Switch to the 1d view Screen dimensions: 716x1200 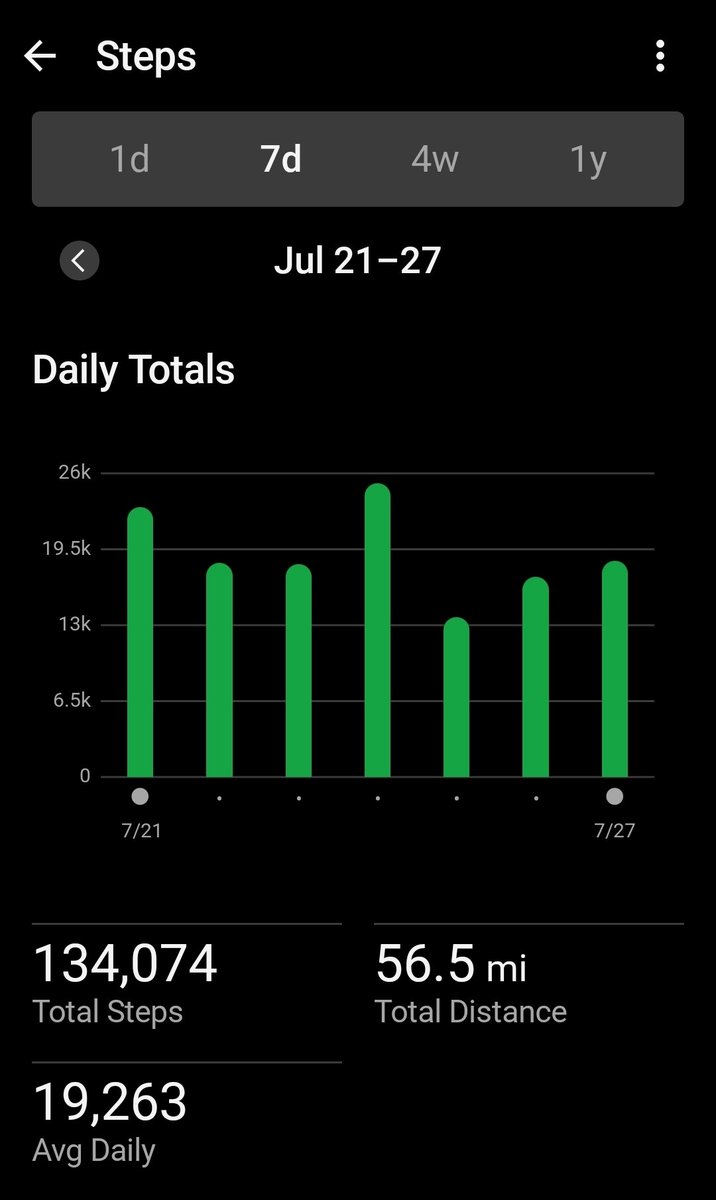(x=129, y=159)
